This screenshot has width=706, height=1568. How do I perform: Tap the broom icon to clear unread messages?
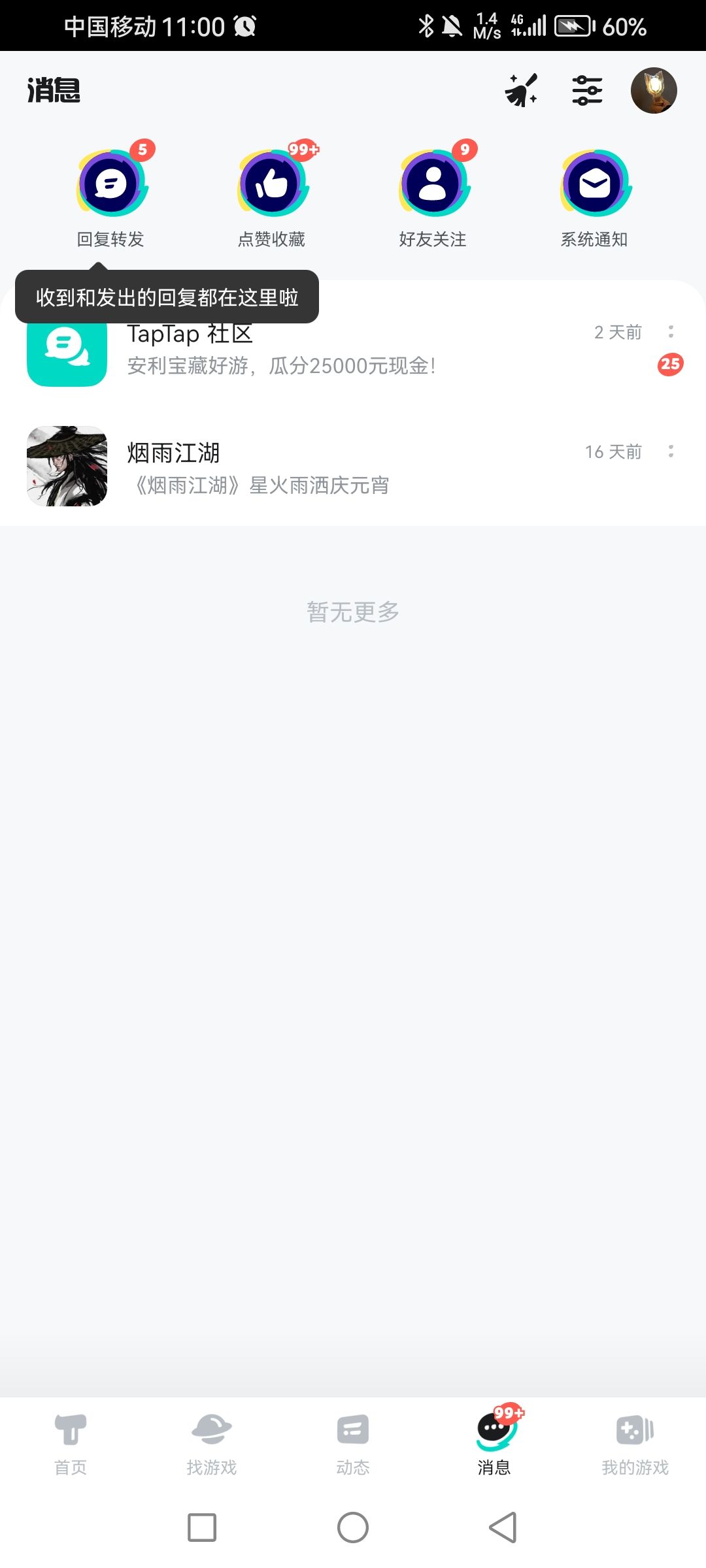(521, 90)
